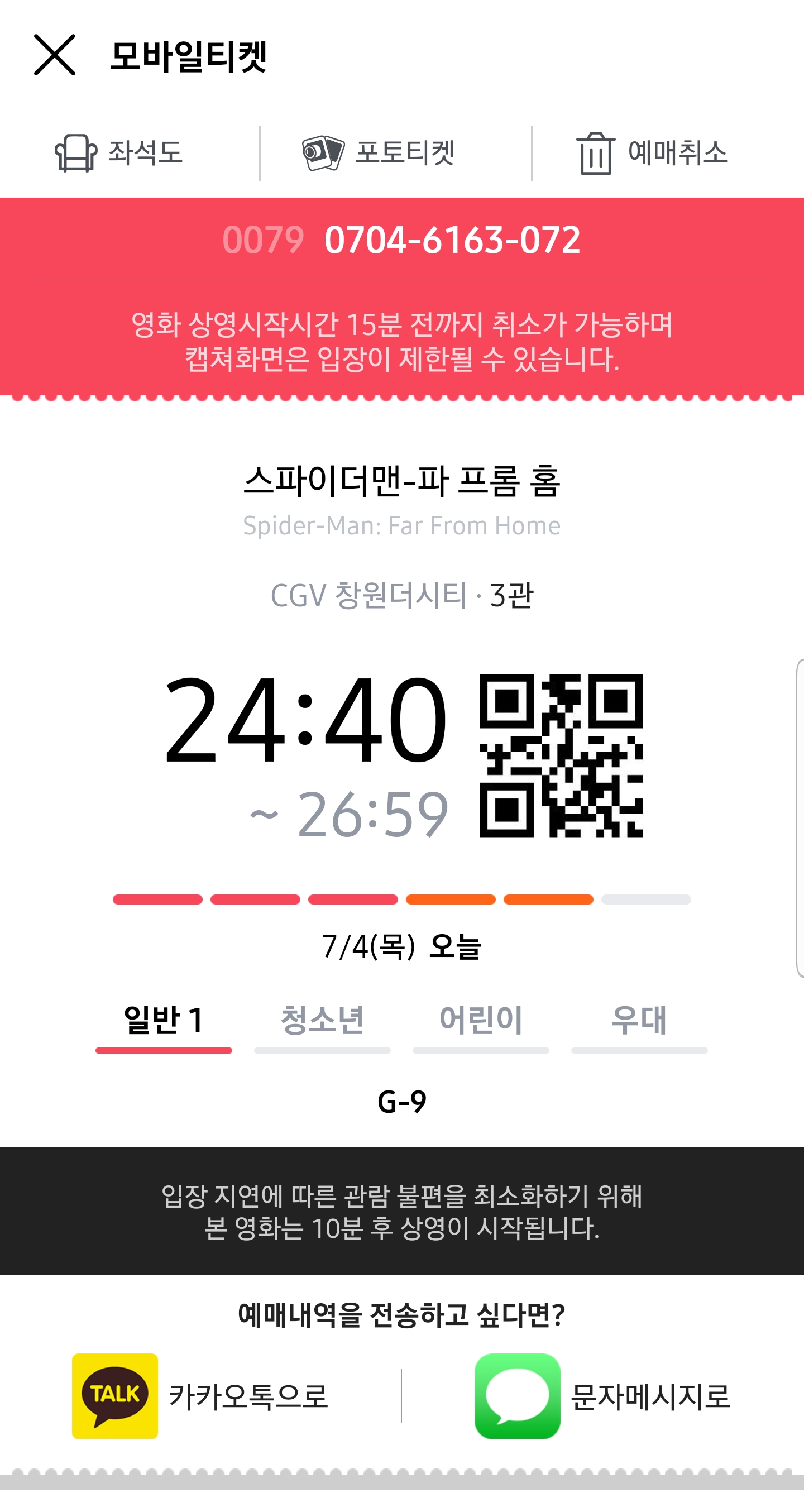Close the 모바일티켓 screen

[55, 55]
